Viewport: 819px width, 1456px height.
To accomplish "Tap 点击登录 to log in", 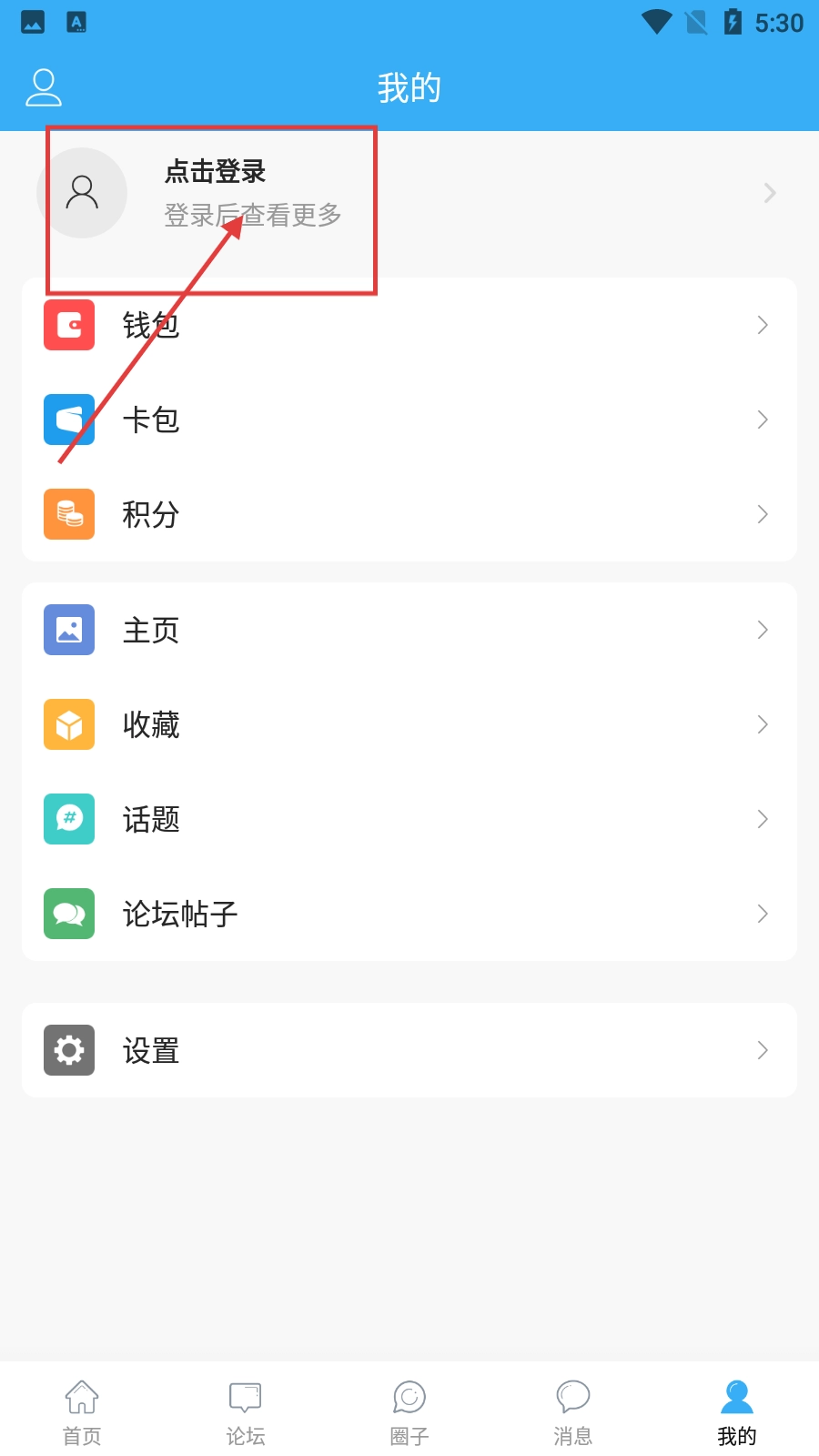I will 215,172.
